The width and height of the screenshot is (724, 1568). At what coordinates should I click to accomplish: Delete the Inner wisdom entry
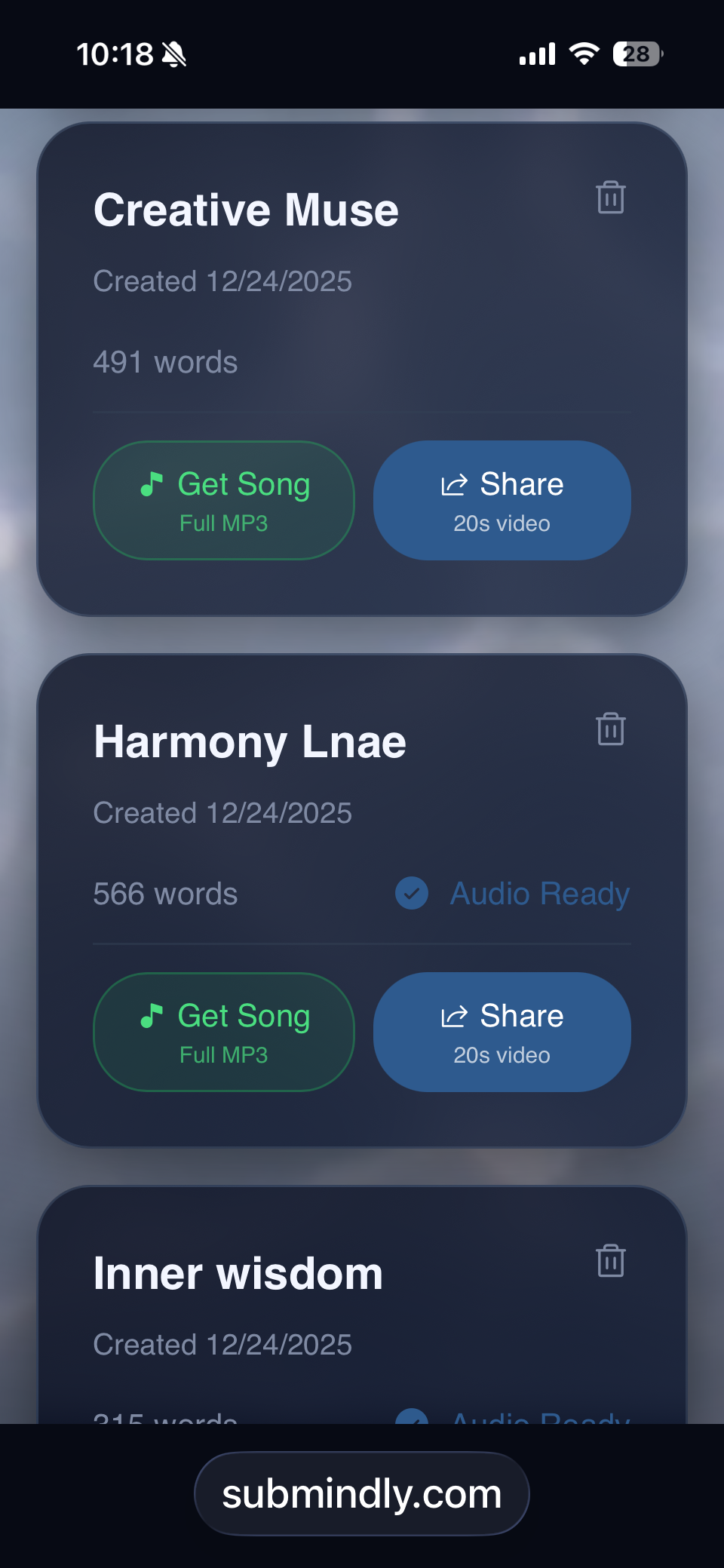coord(610,1261)
